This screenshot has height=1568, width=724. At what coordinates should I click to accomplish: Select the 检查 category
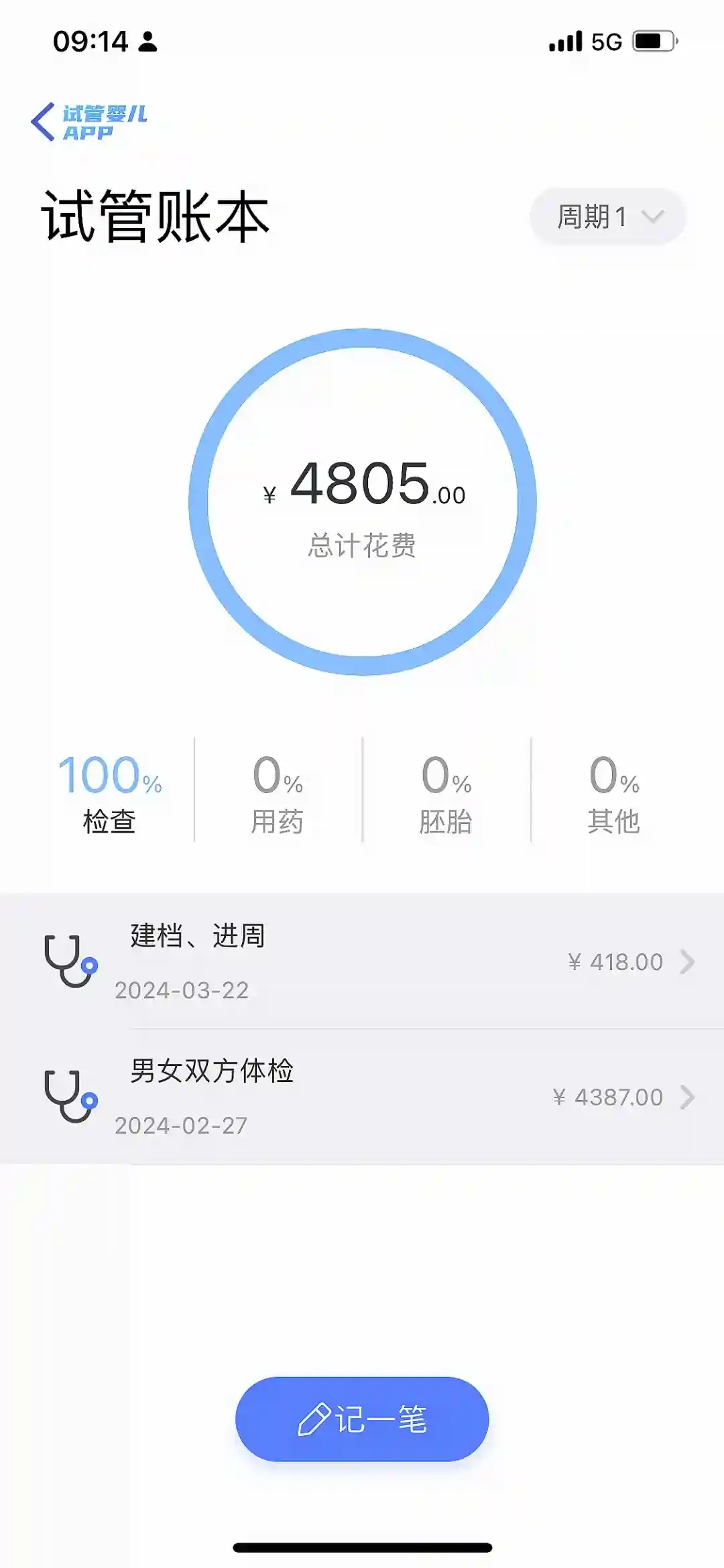tap(109, 792)
